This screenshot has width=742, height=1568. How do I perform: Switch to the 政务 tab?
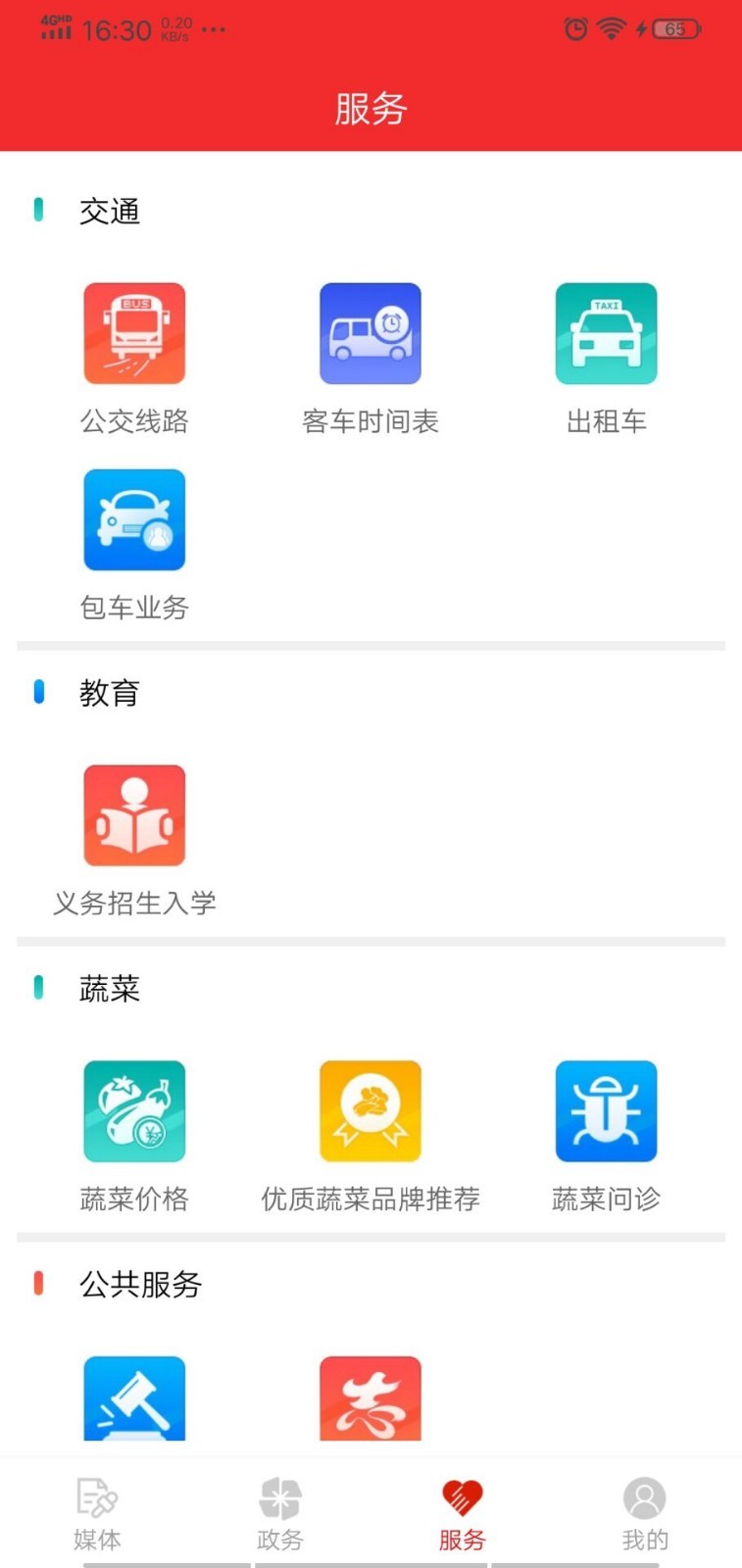click(280, 1514)
